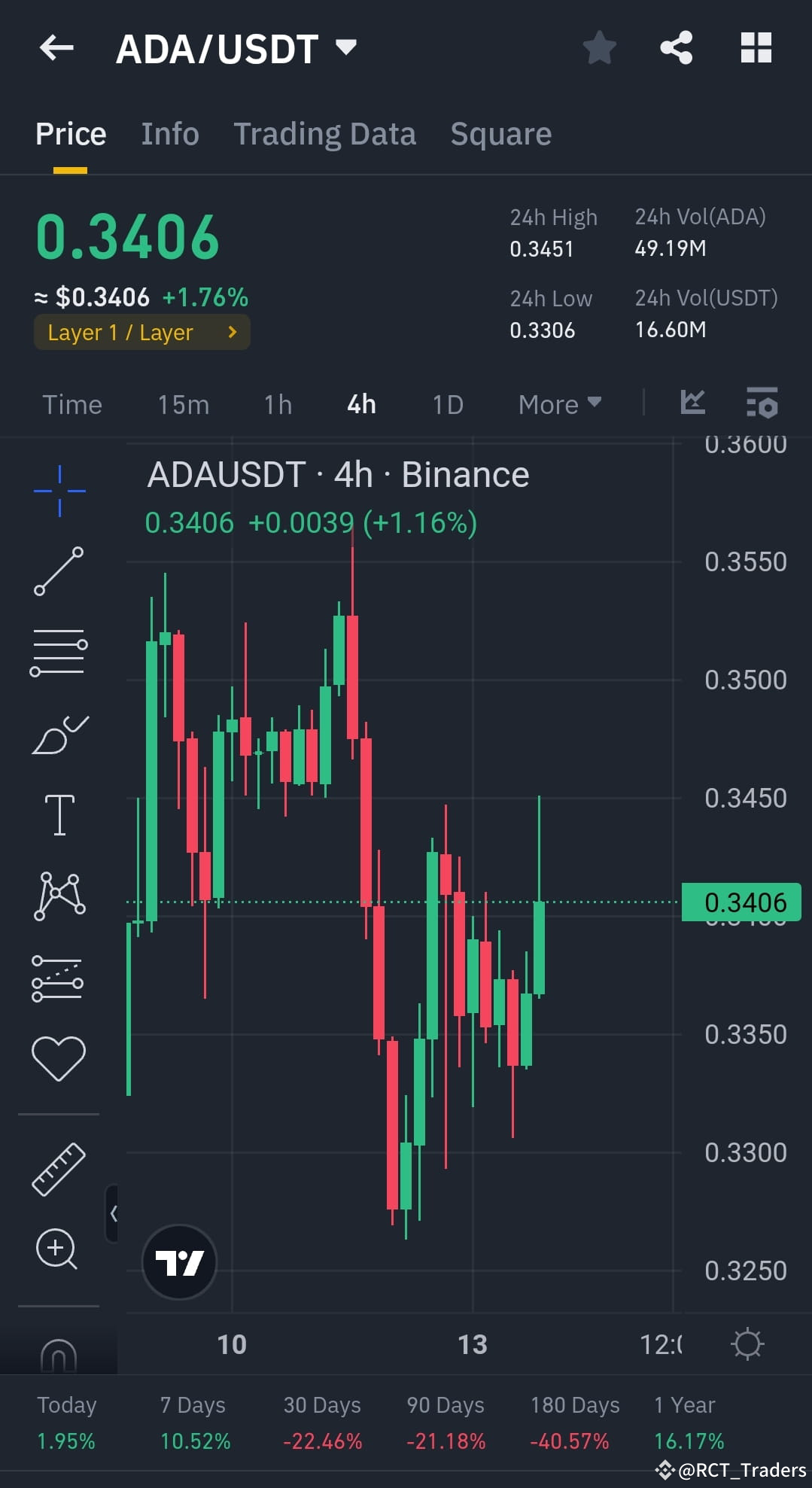The height and width of the screenshot is (1488, 812).
Task: Switch to the Info tab
Action: (169, 133)
